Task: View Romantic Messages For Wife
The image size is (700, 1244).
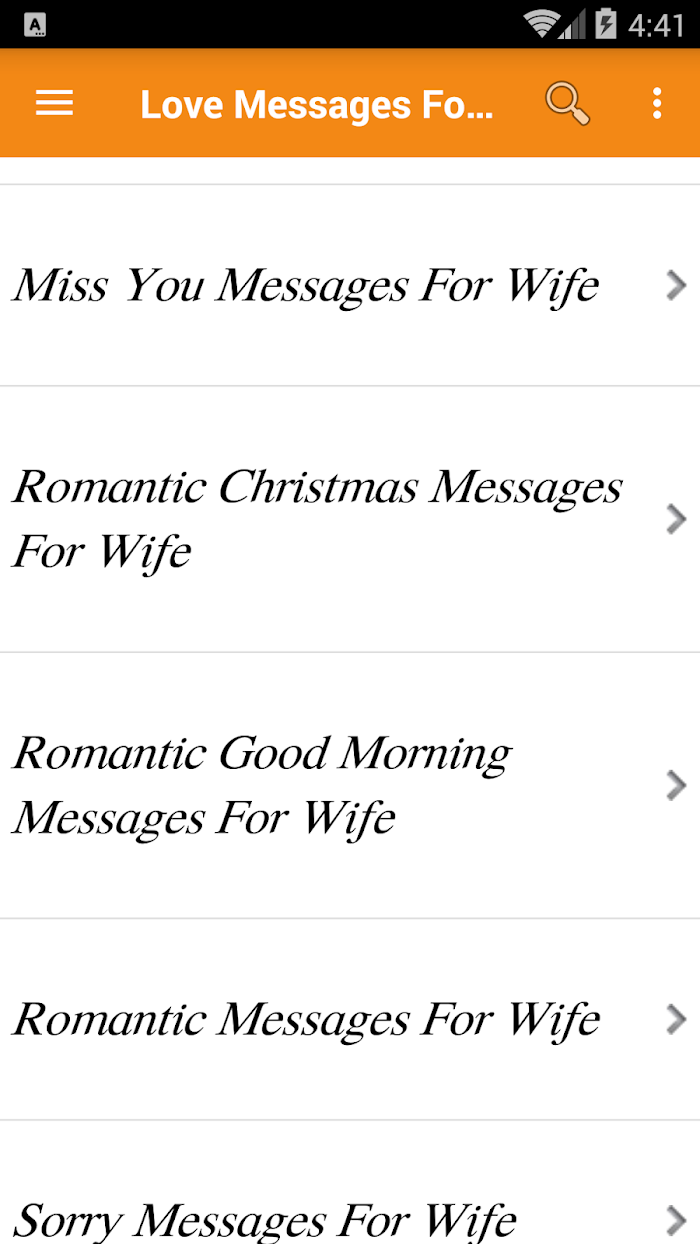Action: [x=350, y=1019]
